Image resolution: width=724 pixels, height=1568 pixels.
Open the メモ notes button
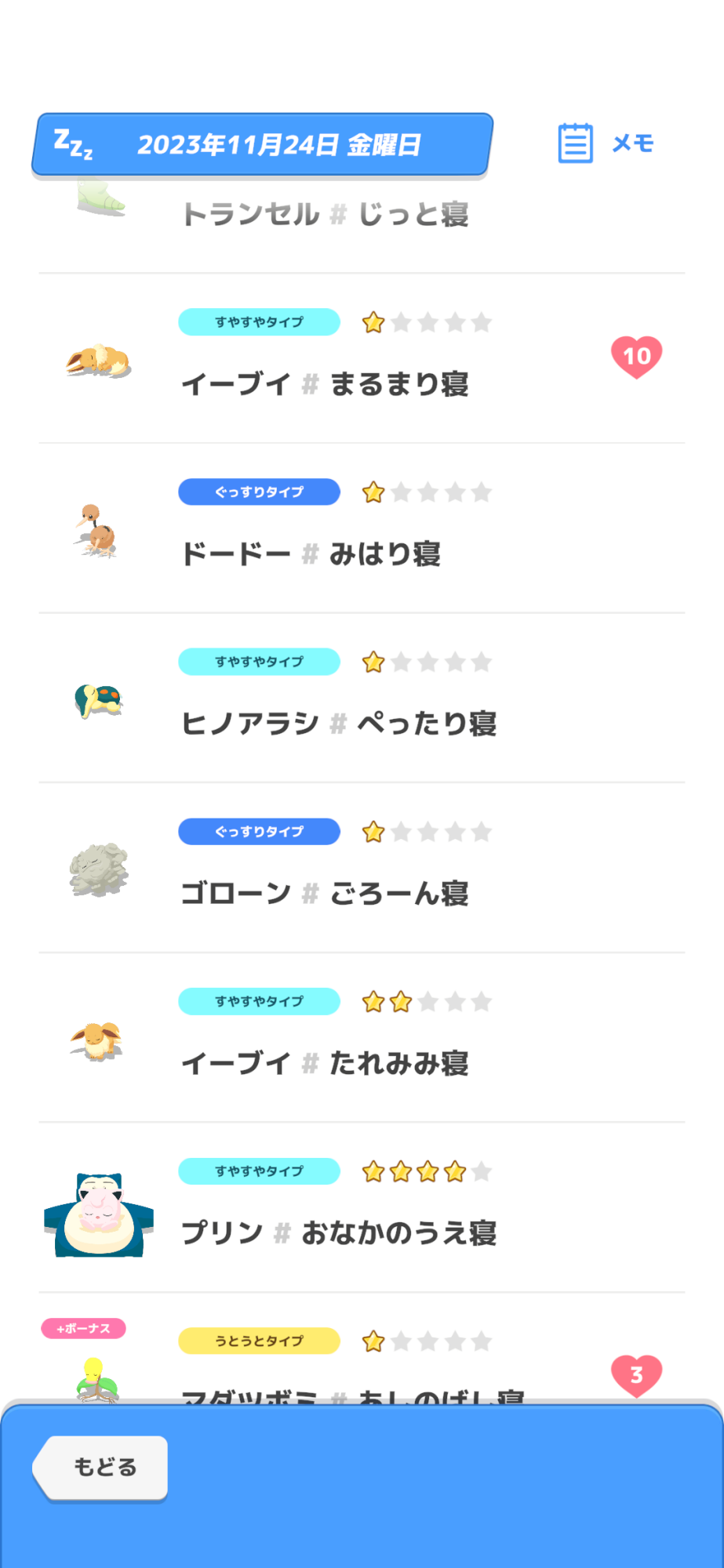pyautogui.click(x=606, y=143)
